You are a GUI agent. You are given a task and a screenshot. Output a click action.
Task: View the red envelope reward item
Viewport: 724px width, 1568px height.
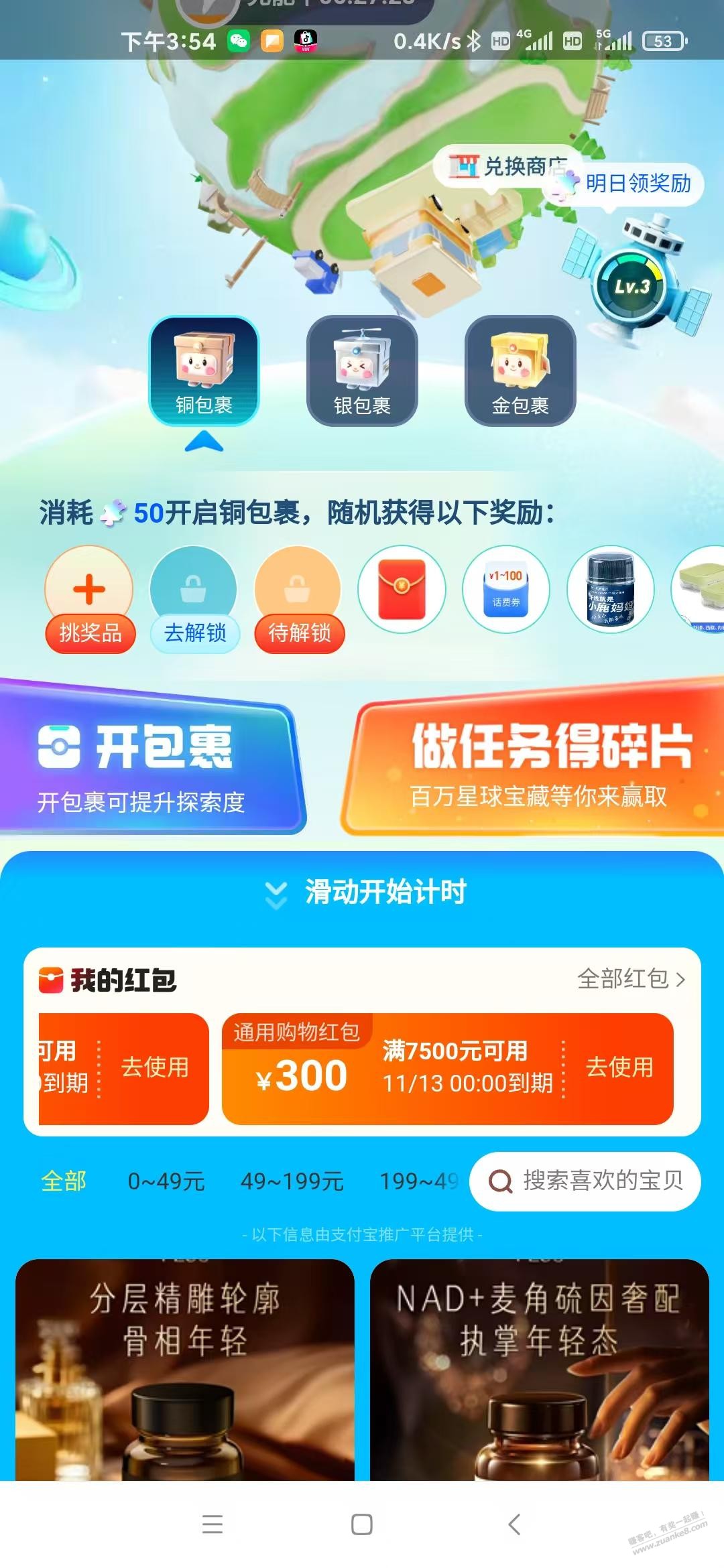402,590
